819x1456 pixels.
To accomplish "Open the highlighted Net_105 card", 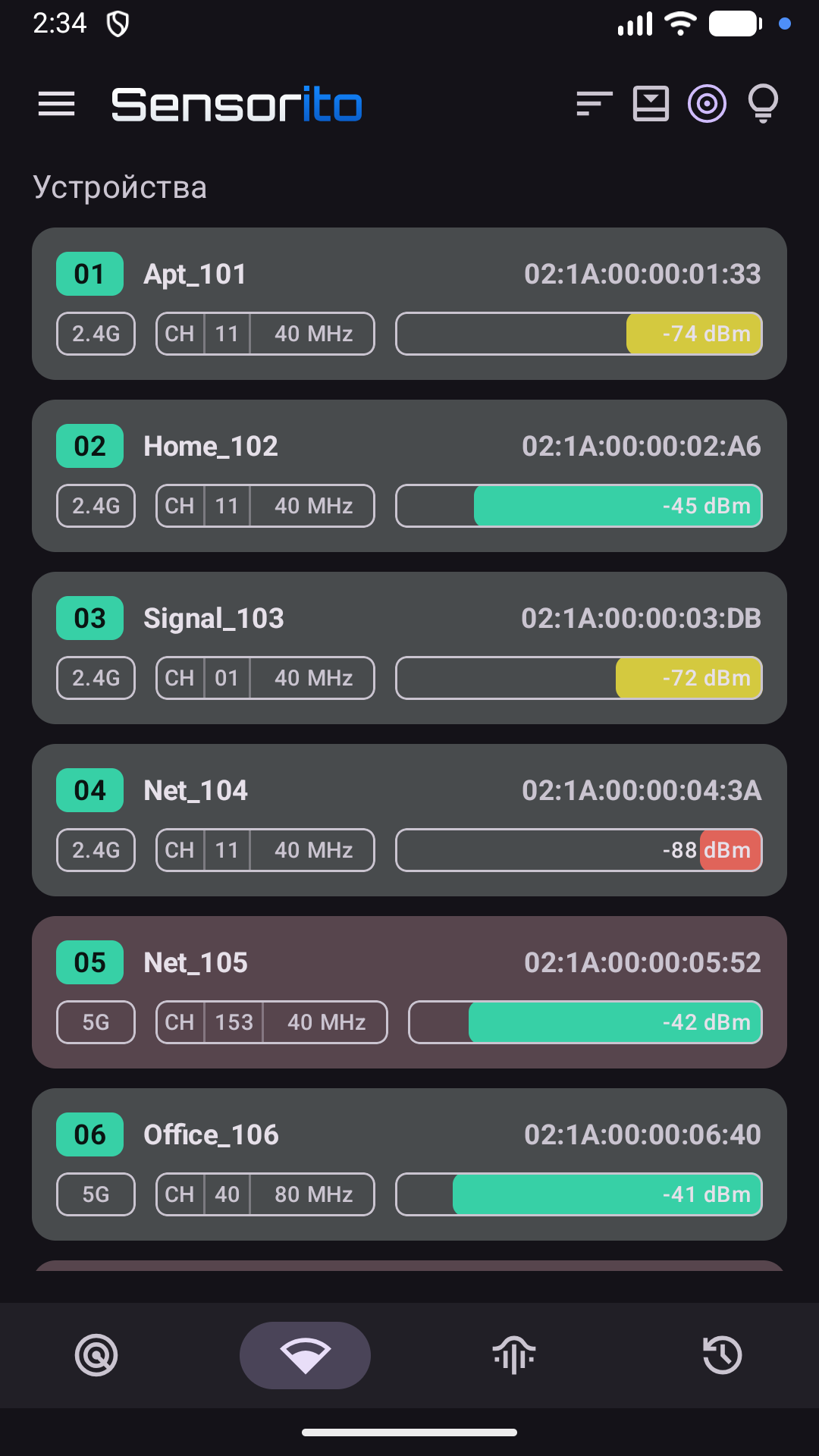I will coord(409,992).
